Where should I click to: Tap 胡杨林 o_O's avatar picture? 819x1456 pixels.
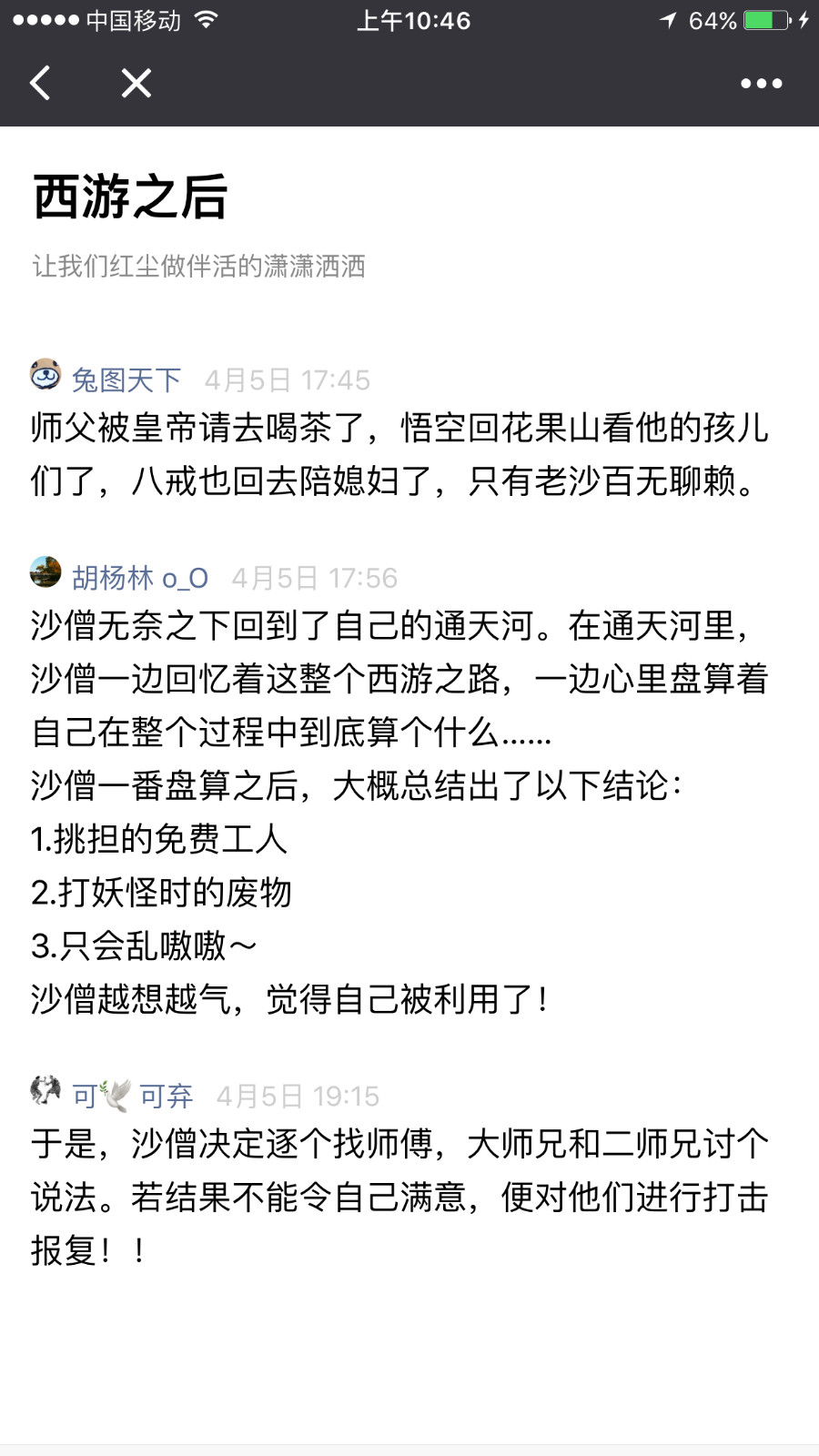[x=45, y=572]
